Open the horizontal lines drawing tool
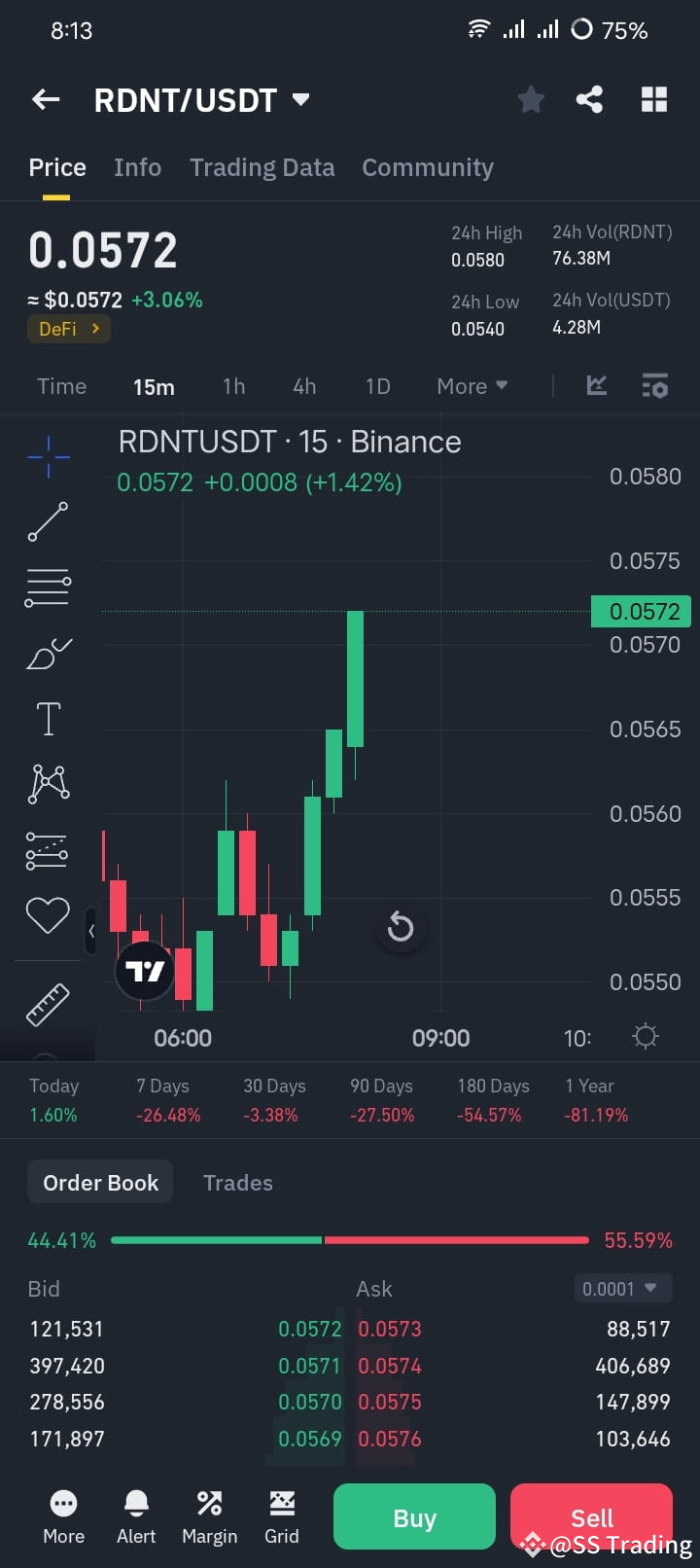 pyautogui.click(x=48, y=587)
